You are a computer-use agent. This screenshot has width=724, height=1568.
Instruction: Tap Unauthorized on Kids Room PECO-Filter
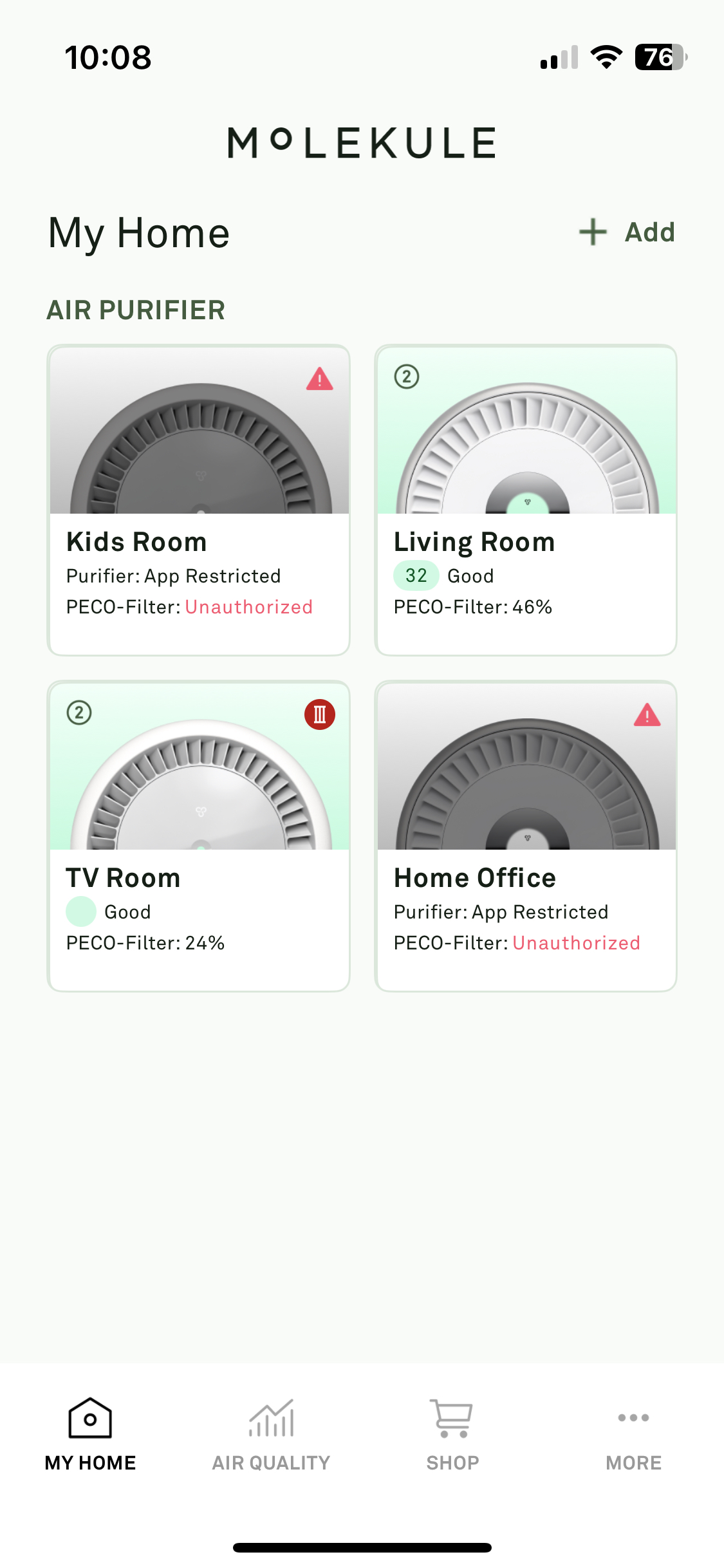[x=249, y=606]
